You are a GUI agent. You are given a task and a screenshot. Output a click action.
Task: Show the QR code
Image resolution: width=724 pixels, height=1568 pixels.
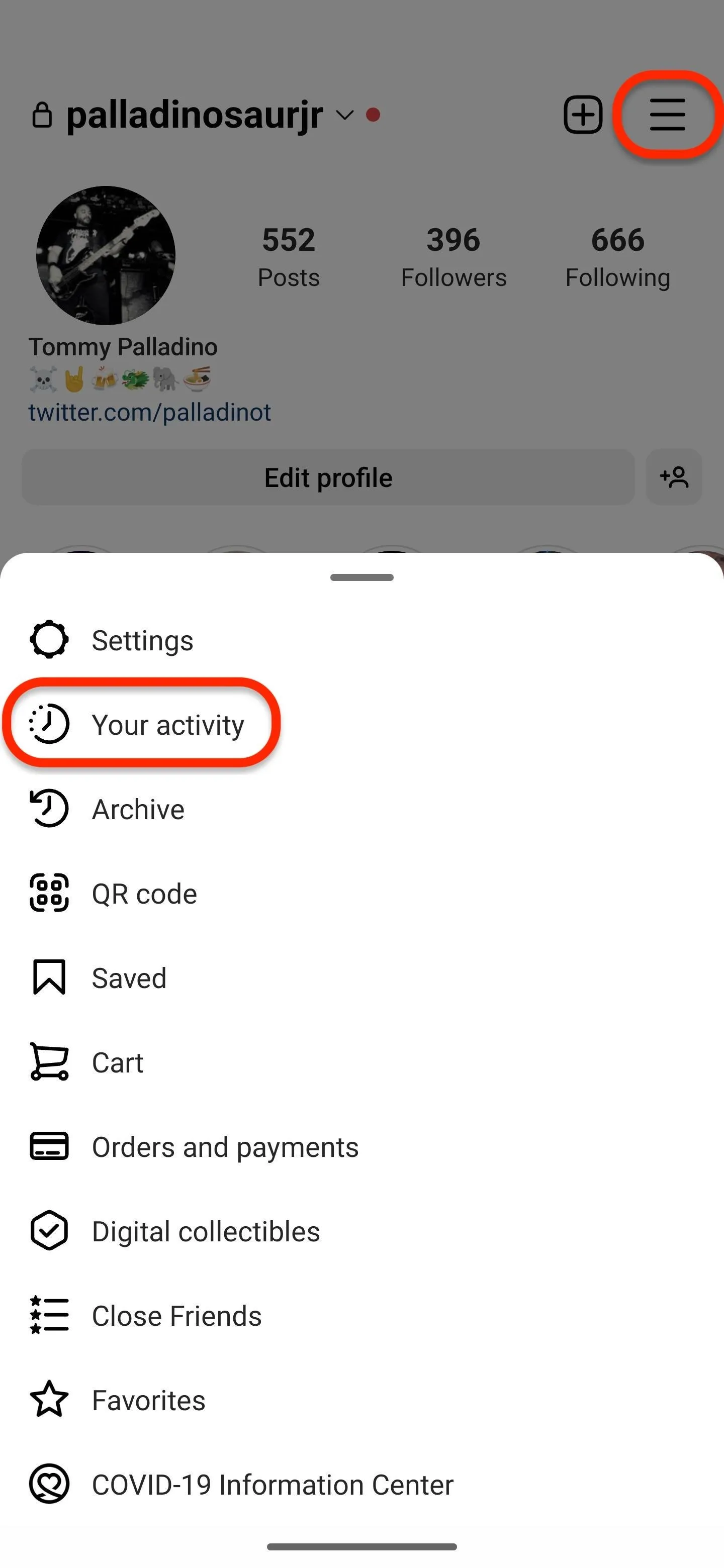click(x=361, y=893)
